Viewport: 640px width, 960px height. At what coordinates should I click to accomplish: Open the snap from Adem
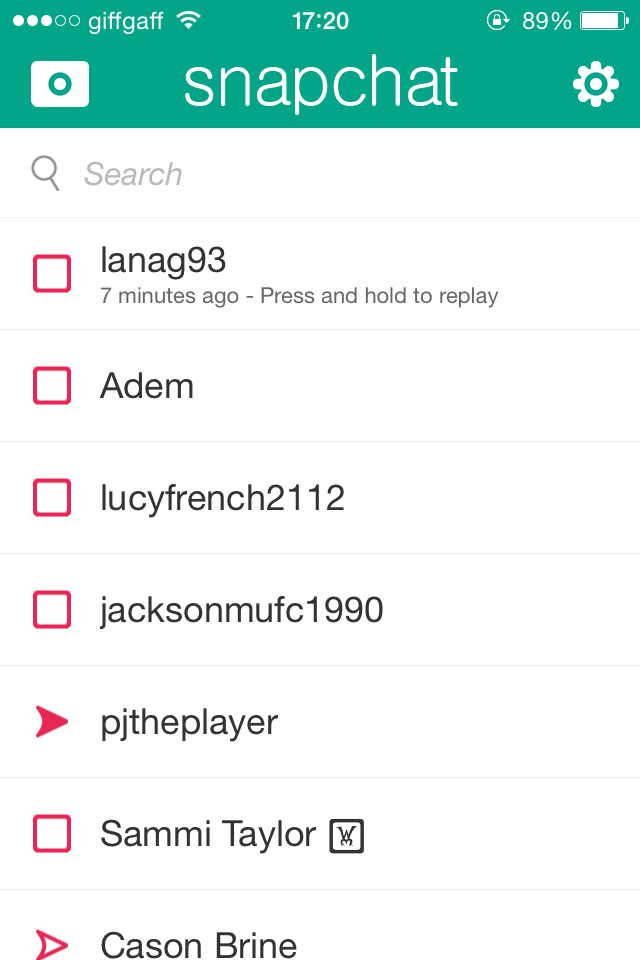[x=320, y=386]
